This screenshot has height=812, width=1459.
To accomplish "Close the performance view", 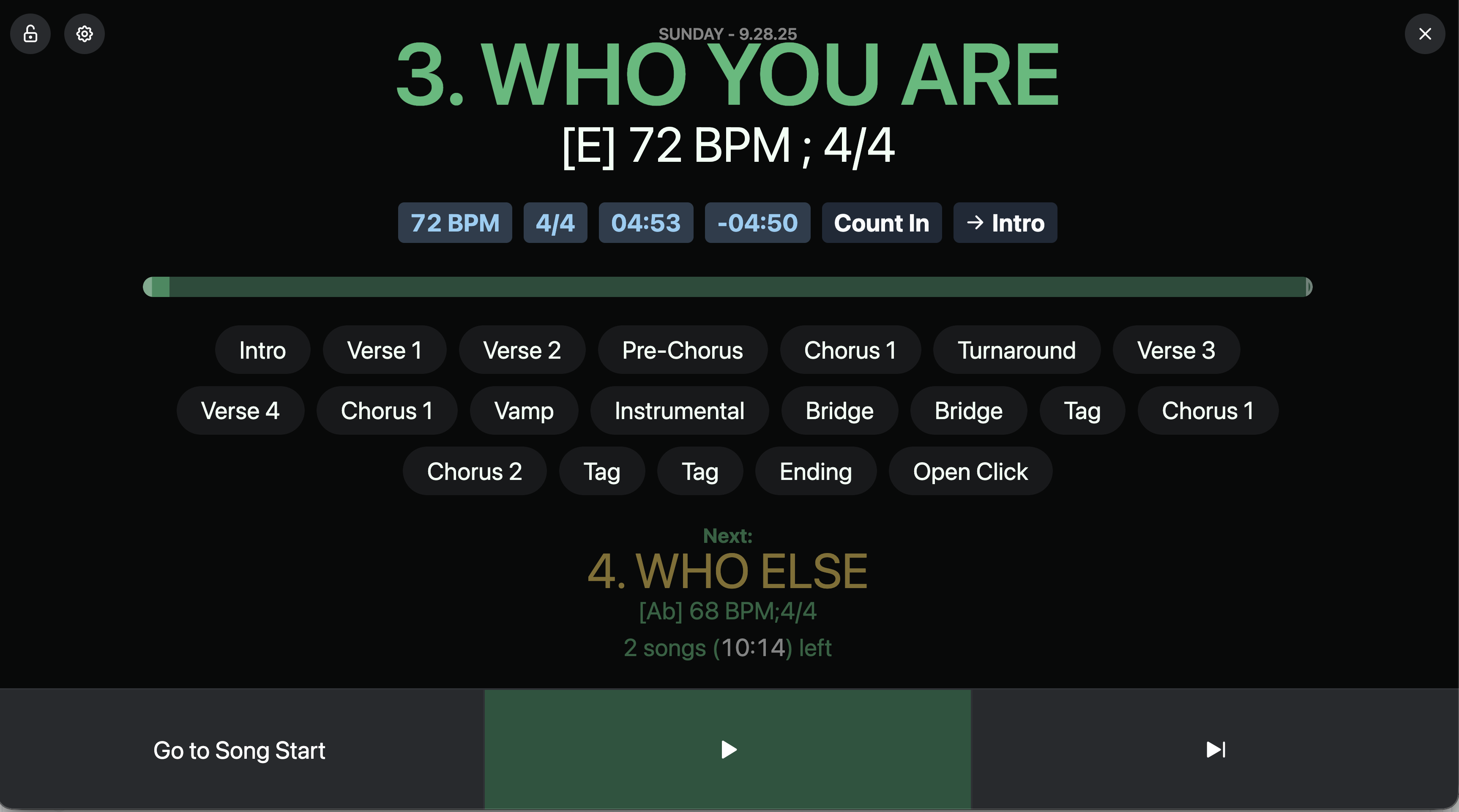I will coord(1424,34).
